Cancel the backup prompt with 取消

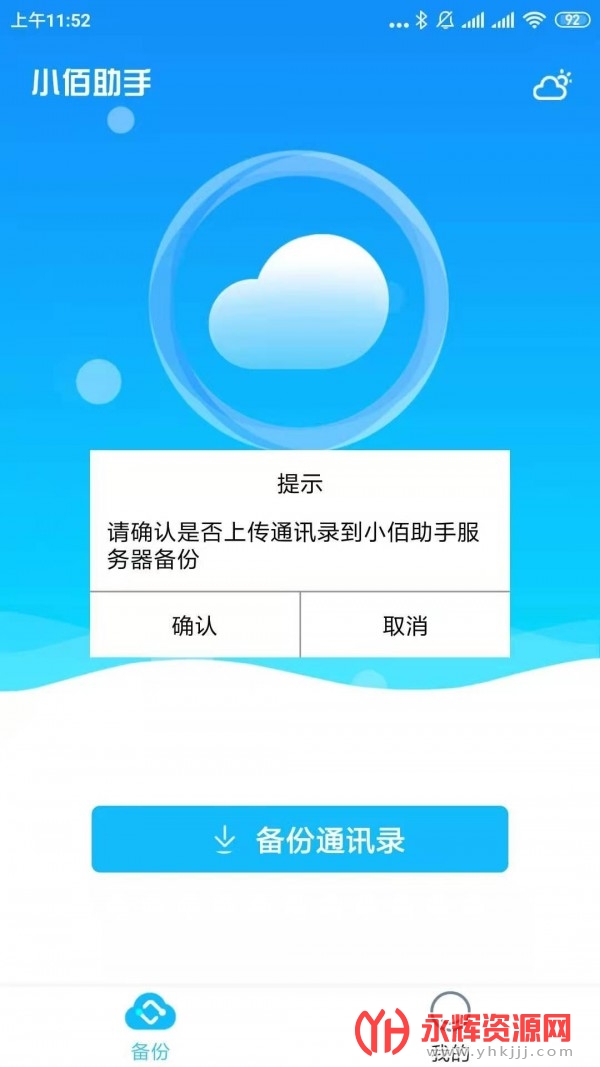[x=405, y=625]
